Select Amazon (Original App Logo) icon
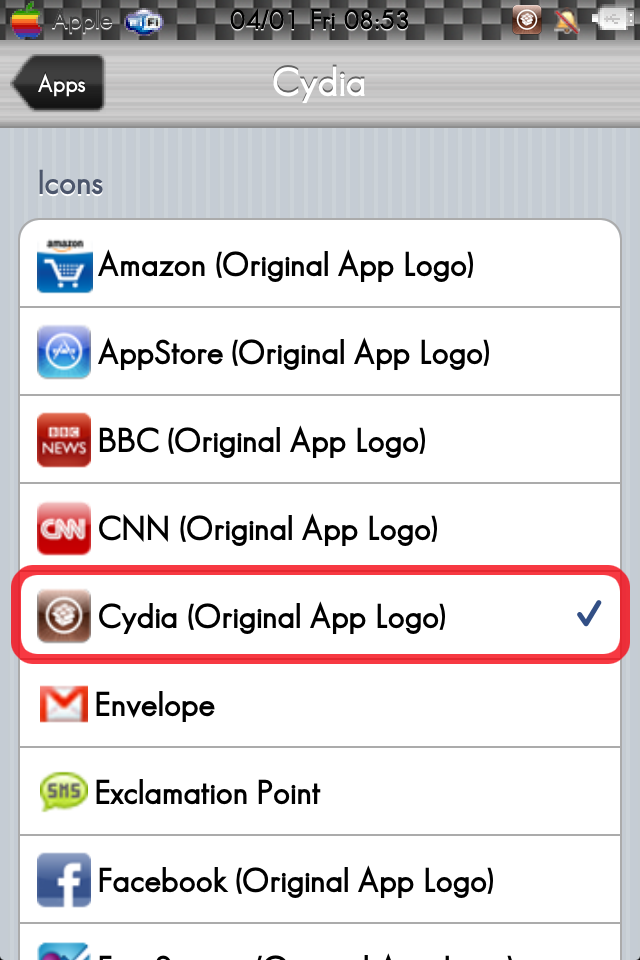Screen dimensions: 640x960 tap(320, 265)
